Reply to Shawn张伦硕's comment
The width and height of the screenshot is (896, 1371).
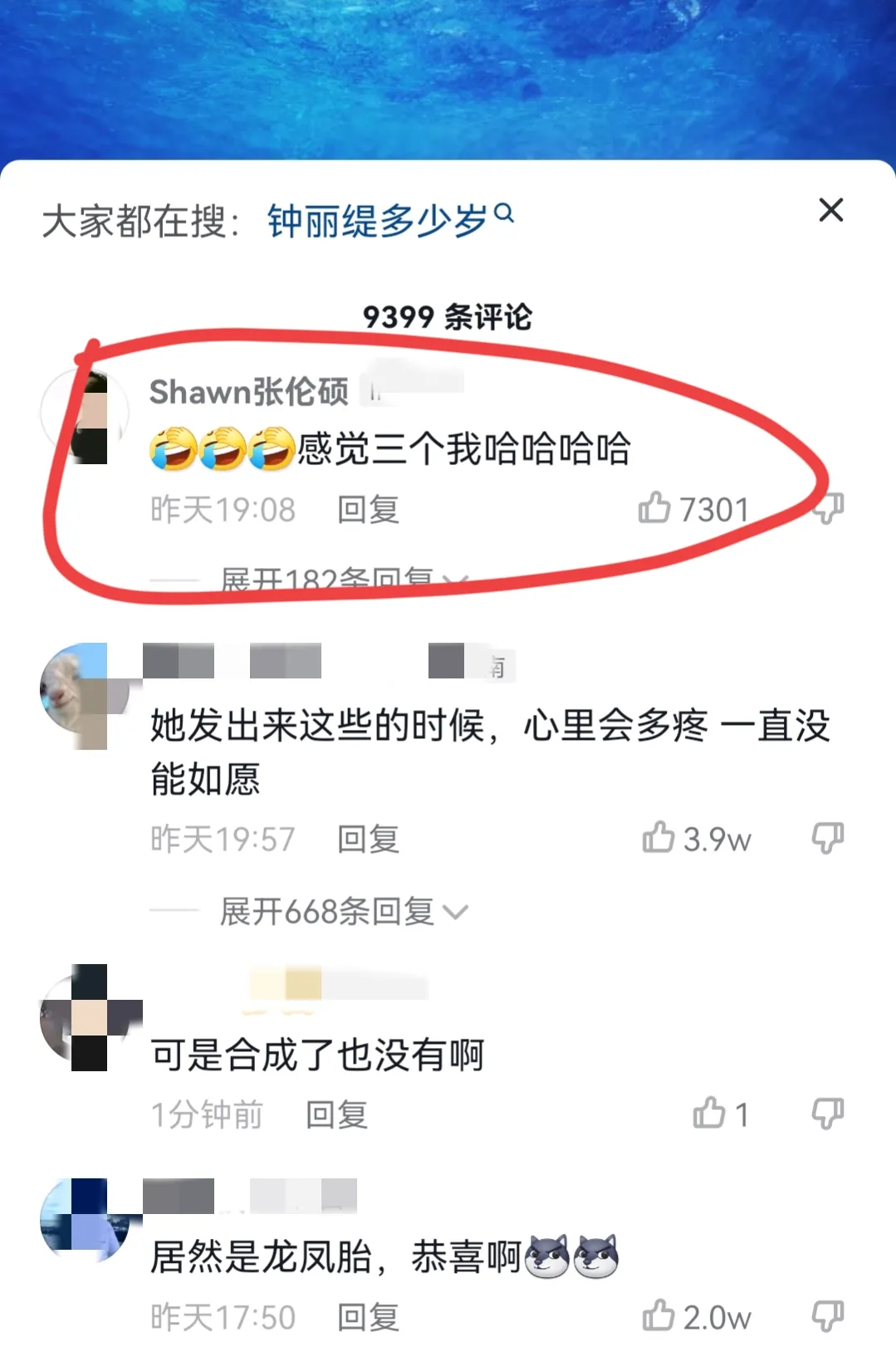tap(368, 510)
